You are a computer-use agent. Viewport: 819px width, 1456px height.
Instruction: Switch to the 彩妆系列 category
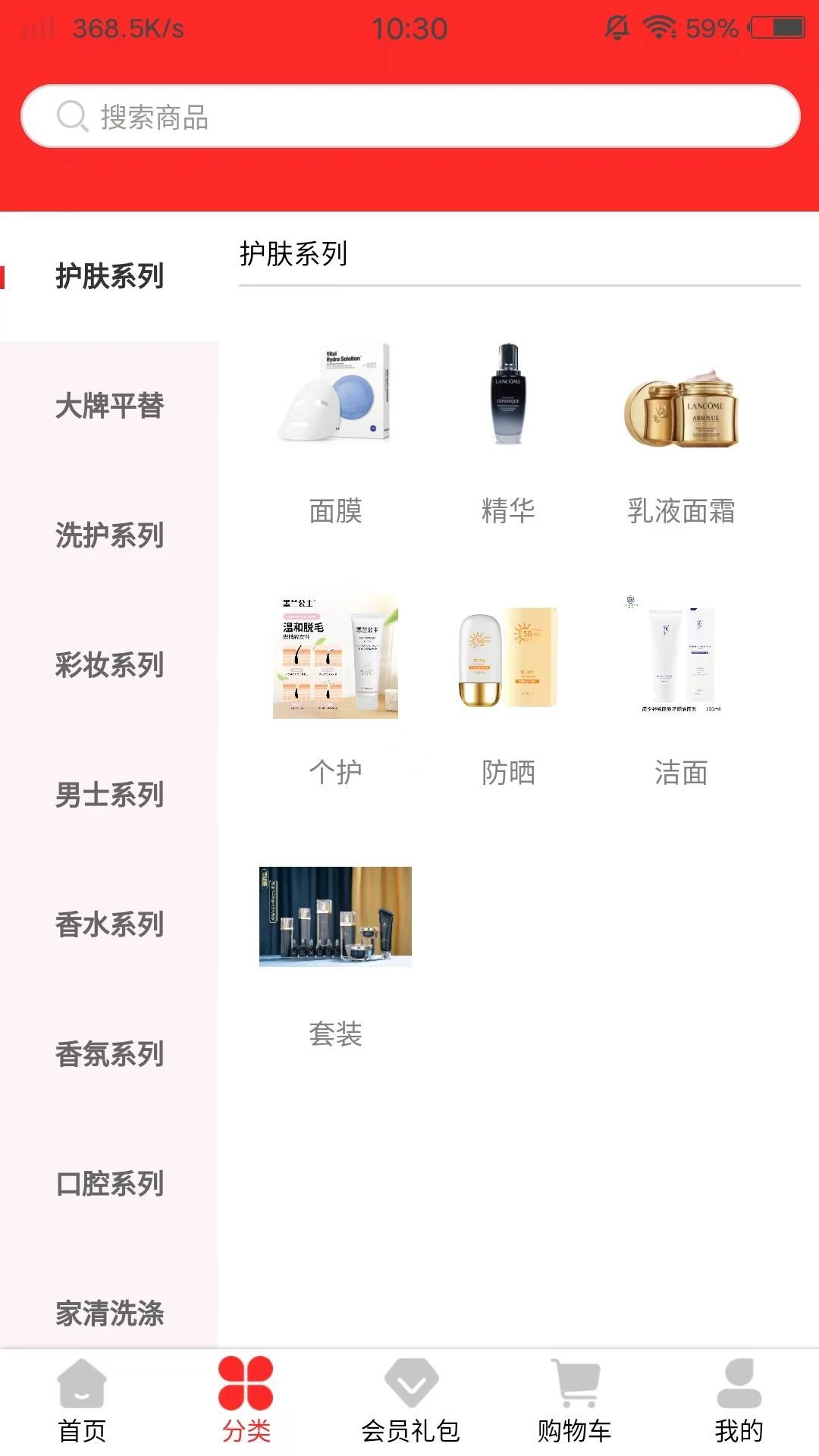tap(109, 665)
